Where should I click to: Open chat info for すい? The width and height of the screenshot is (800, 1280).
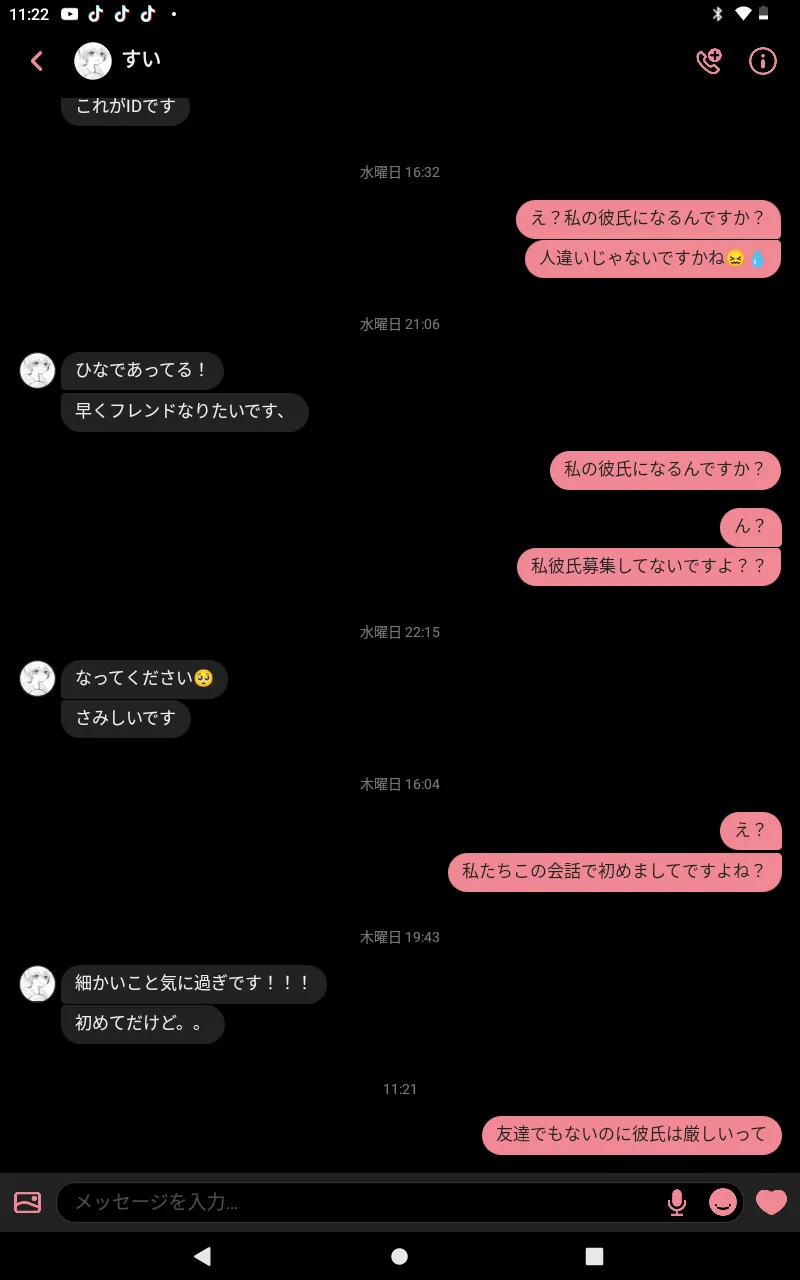coord(763,61)
